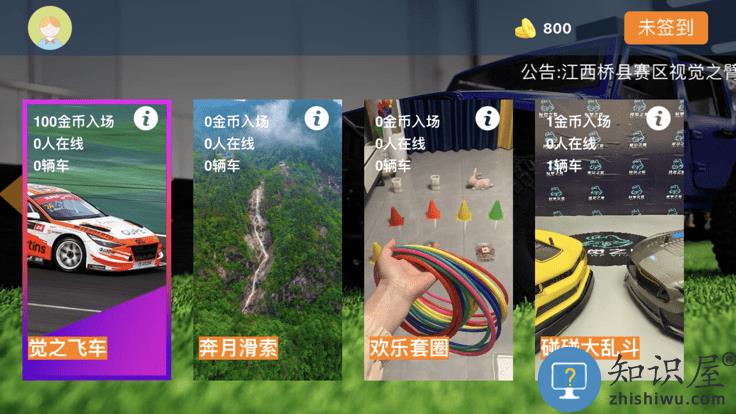Tap the 未签到 check-in button
The height and width of the screenshot is (414, 736).
[x=665, y=27]
